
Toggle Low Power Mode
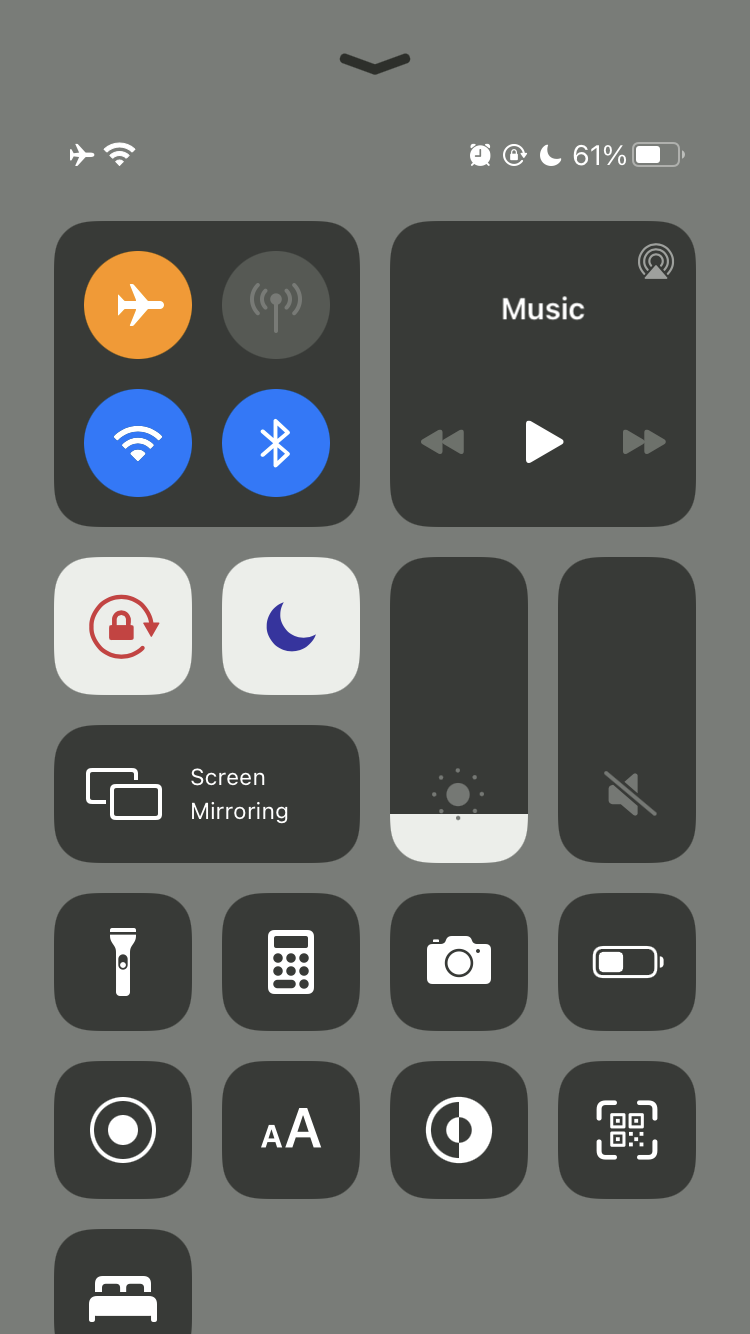click(x=627, y=962)
